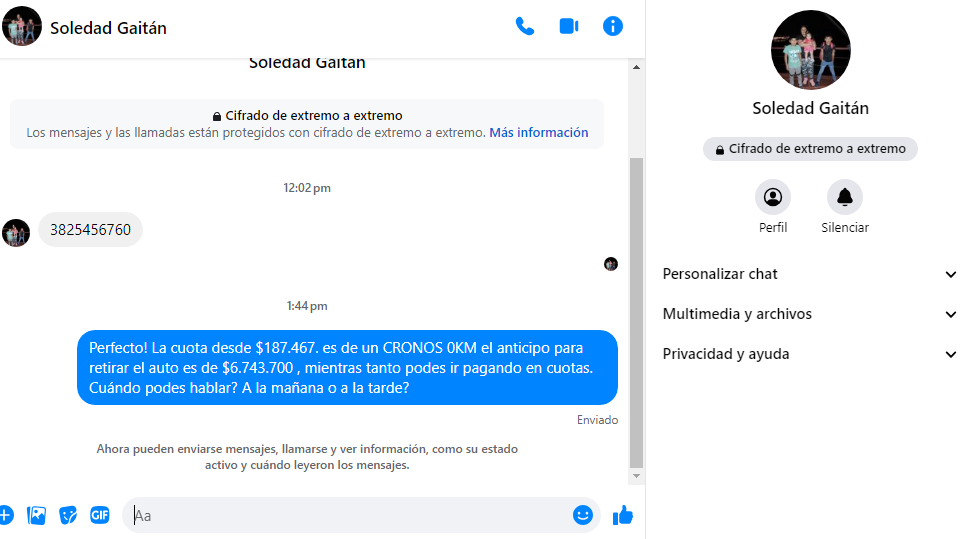Open the GIF picker
The width and height of the screenshot is (967, 539).
point(99,515)
